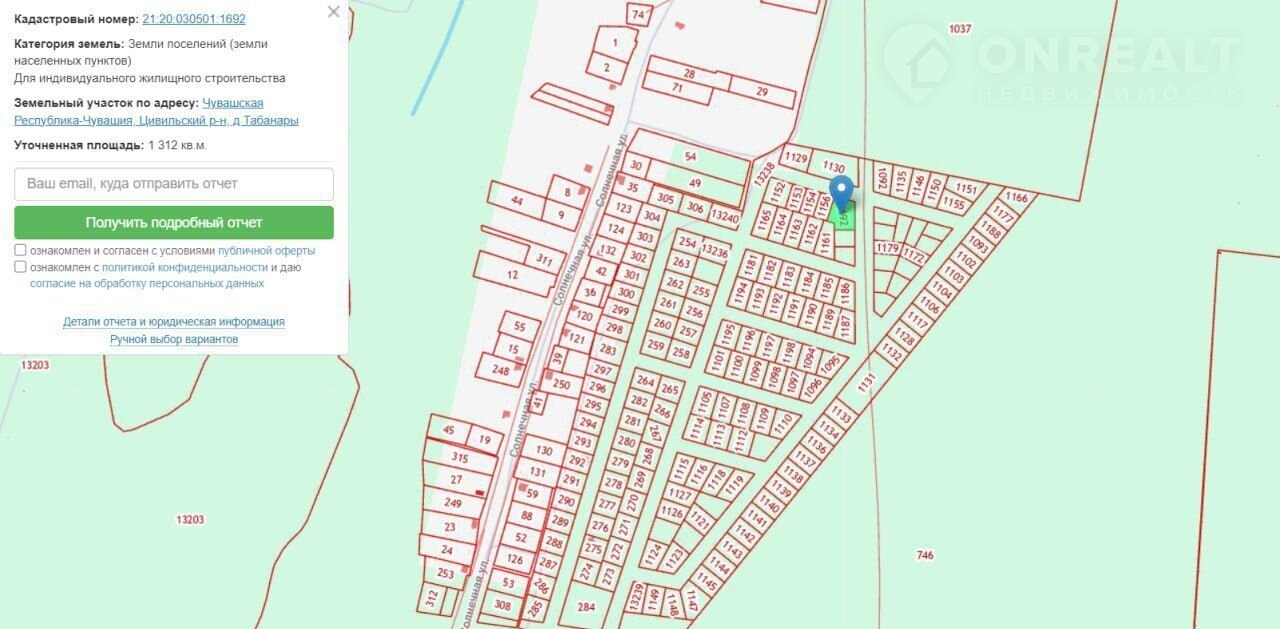Open the Чувашская Республика address link
The height and width of the screenshot is (629, 1280).
pyautogui.click(x=233, y=103)
